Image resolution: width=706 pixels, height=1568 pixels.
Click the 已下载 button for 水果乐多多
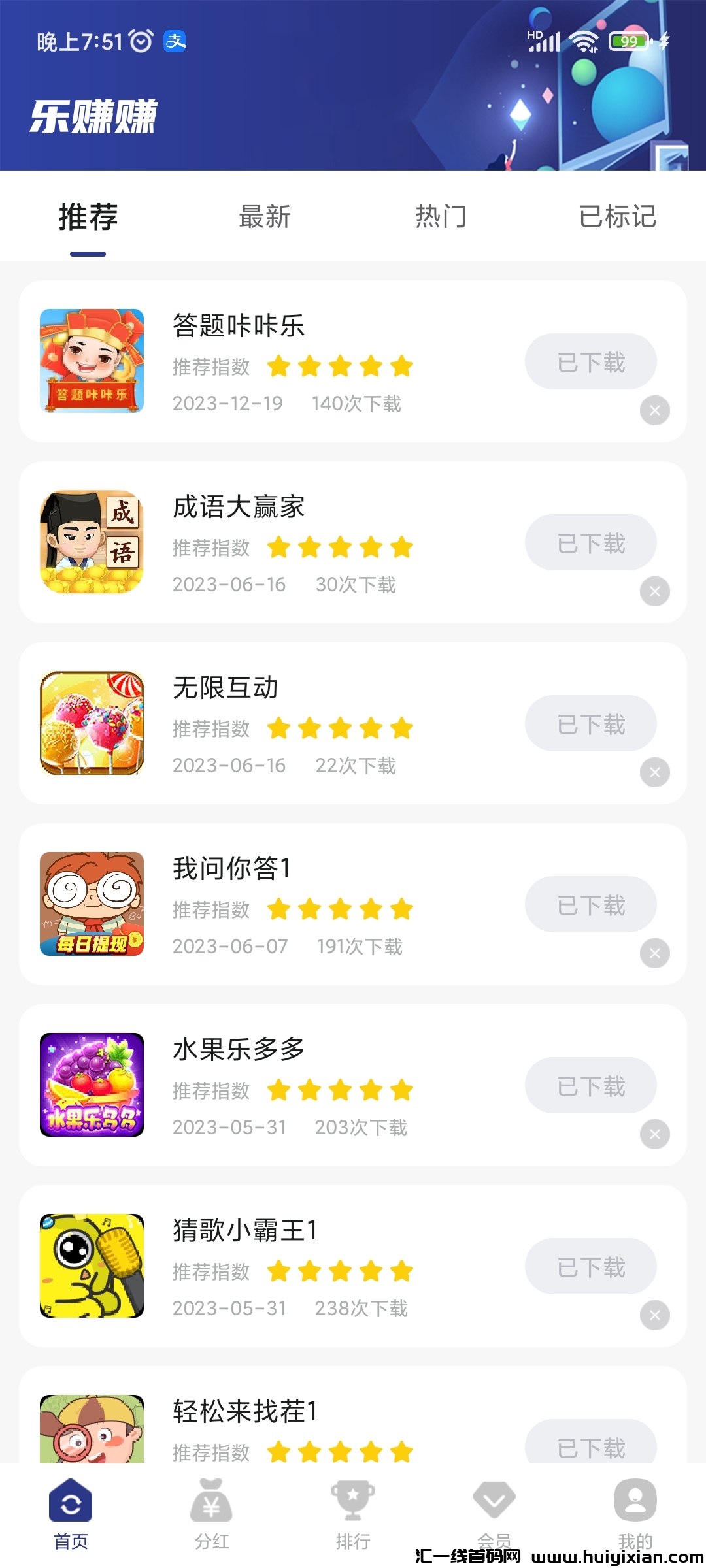(x=590, y=1085)
